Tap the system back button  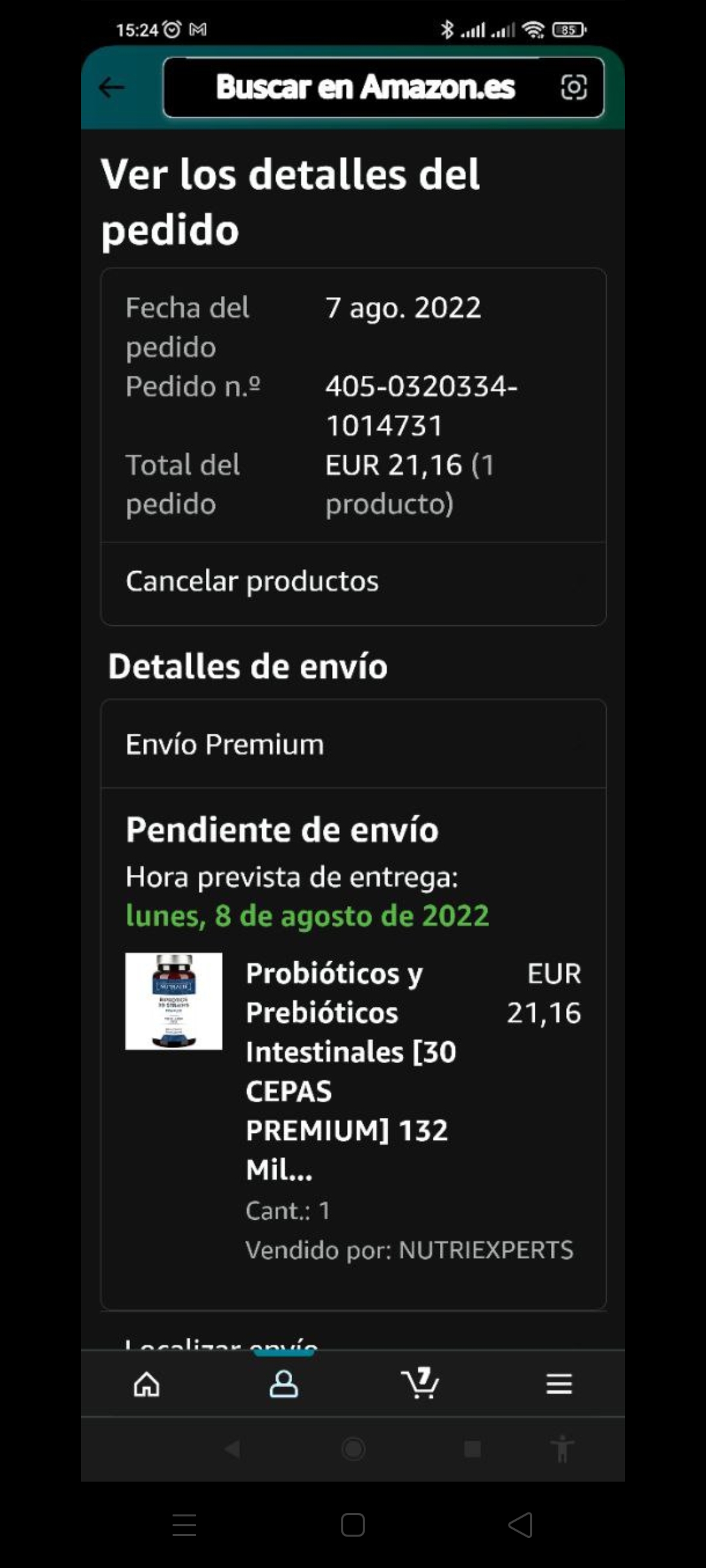tap(520, 1525)
